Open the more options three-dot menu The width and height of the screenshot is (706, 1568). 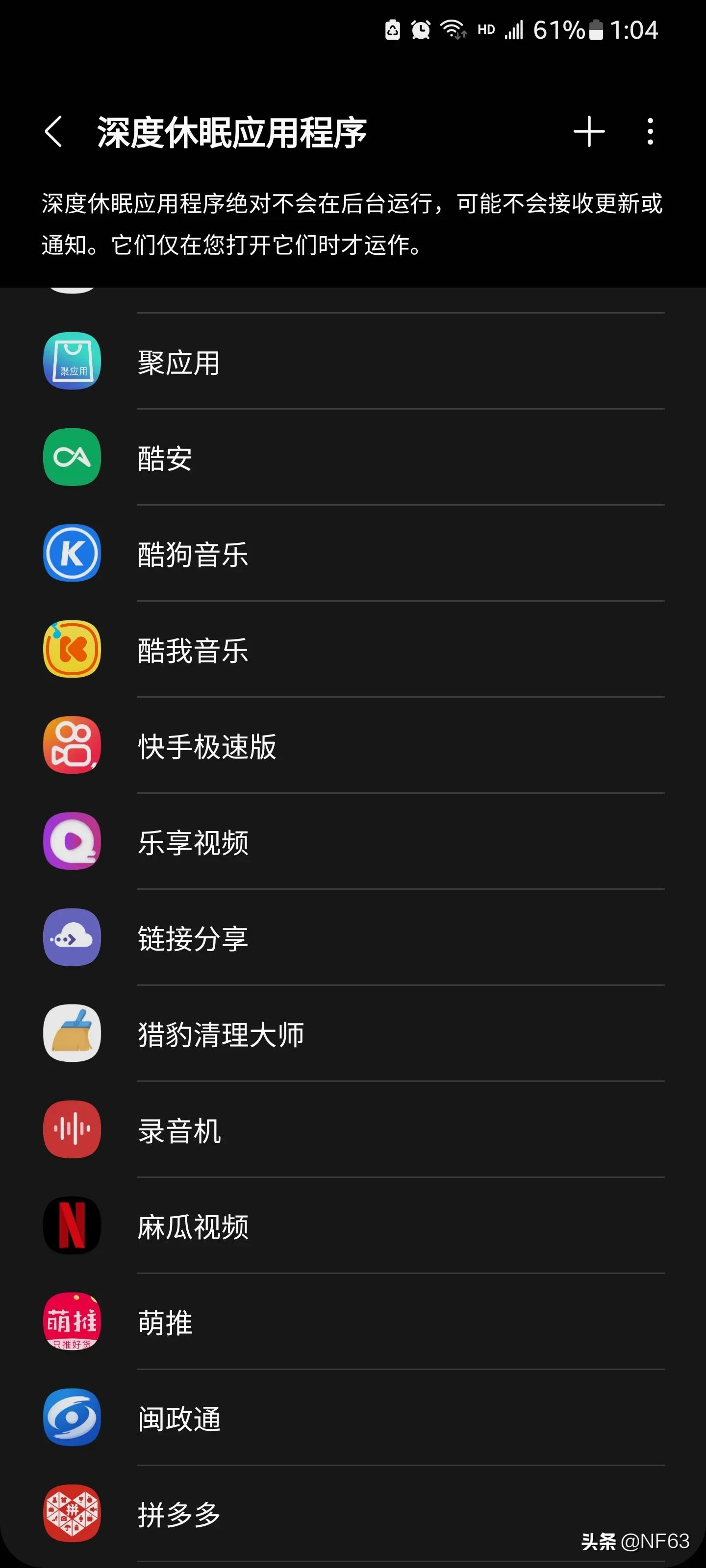pyautogui.click(x=649, y=131)
